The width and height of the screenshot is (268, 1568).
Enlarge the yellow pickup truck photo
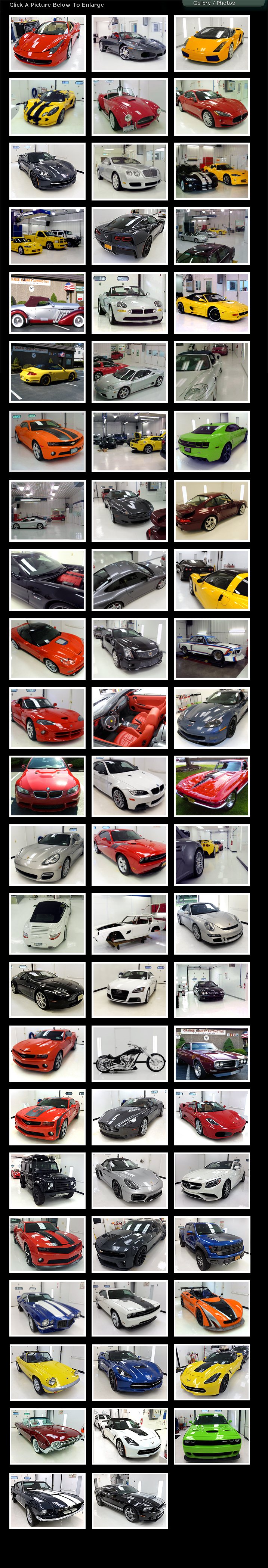click(x=47, y=236)
